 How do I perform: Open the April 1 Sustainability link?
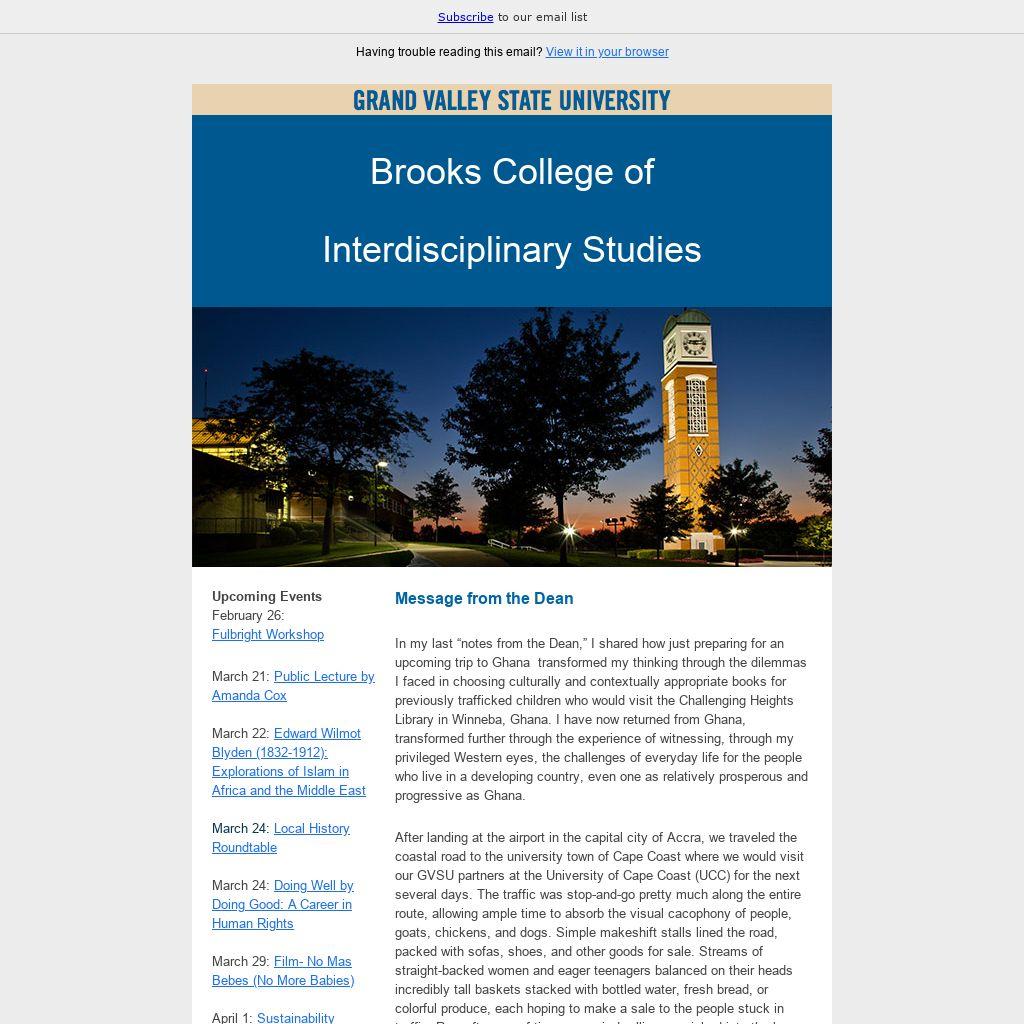(x=296, y=1017)
